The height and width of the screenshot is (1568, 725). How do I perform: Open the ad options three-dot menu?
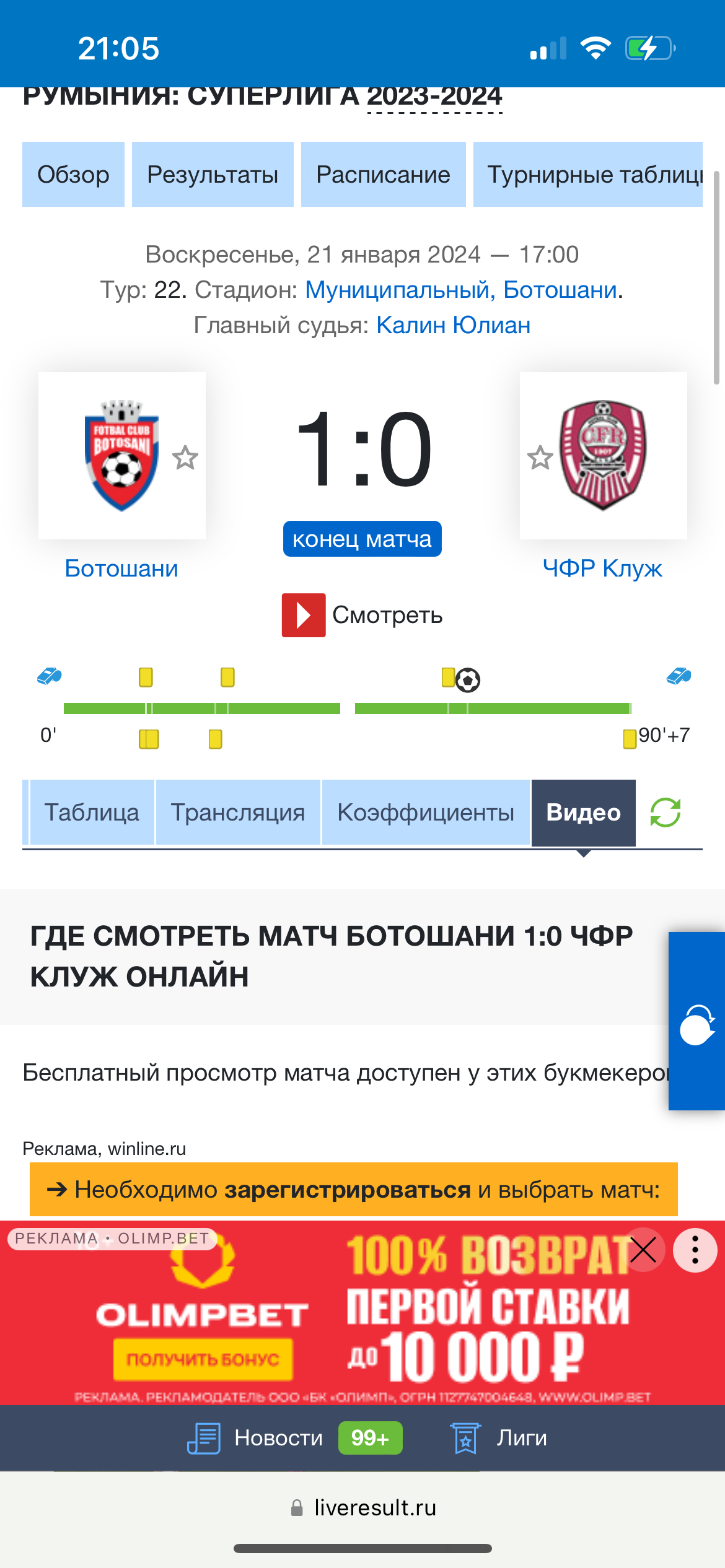[x=695, y=1250]
